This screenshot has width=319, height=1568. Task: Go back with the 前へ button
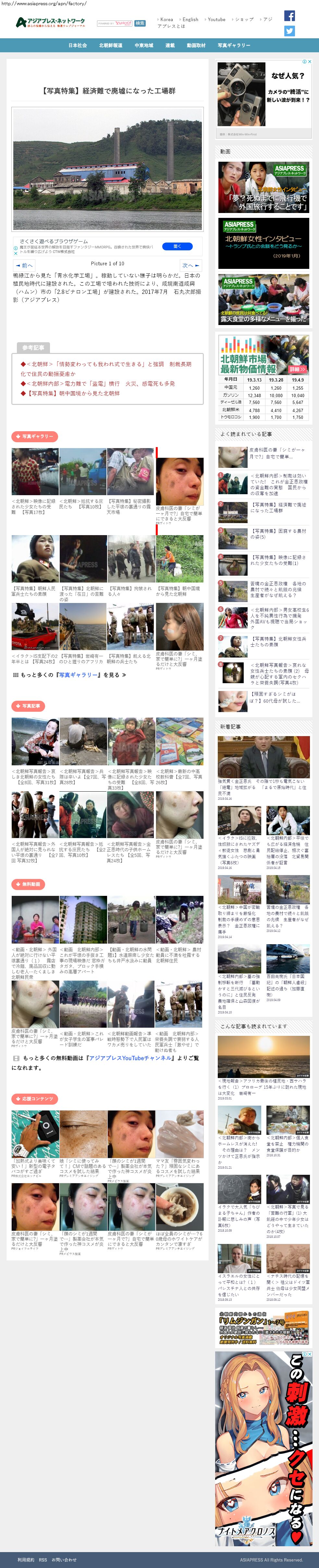(24, 265)
